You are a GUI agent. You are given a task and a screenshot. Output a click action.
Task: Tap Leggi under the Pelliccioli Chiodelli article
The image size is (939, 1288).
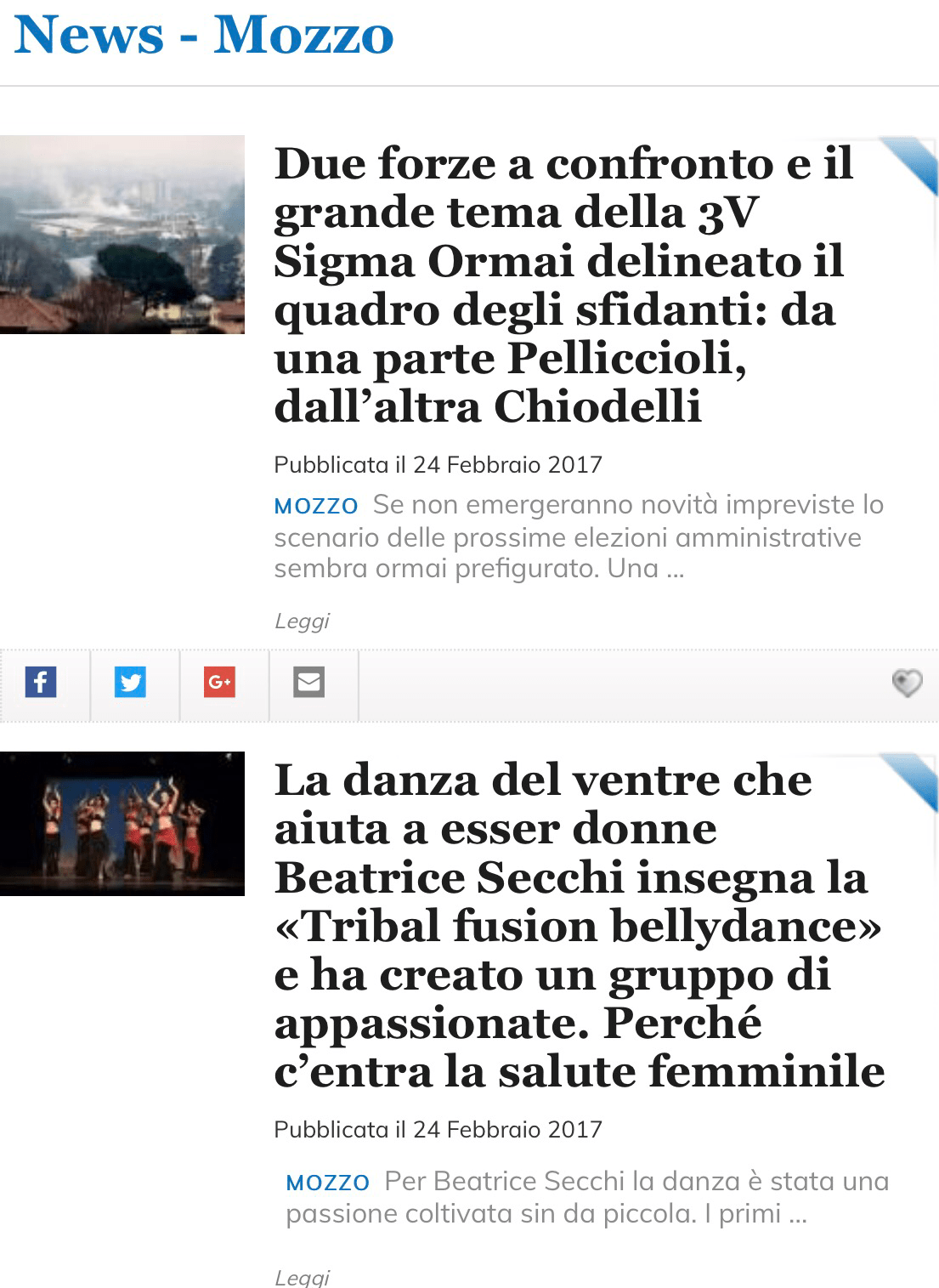coord(302,621)
